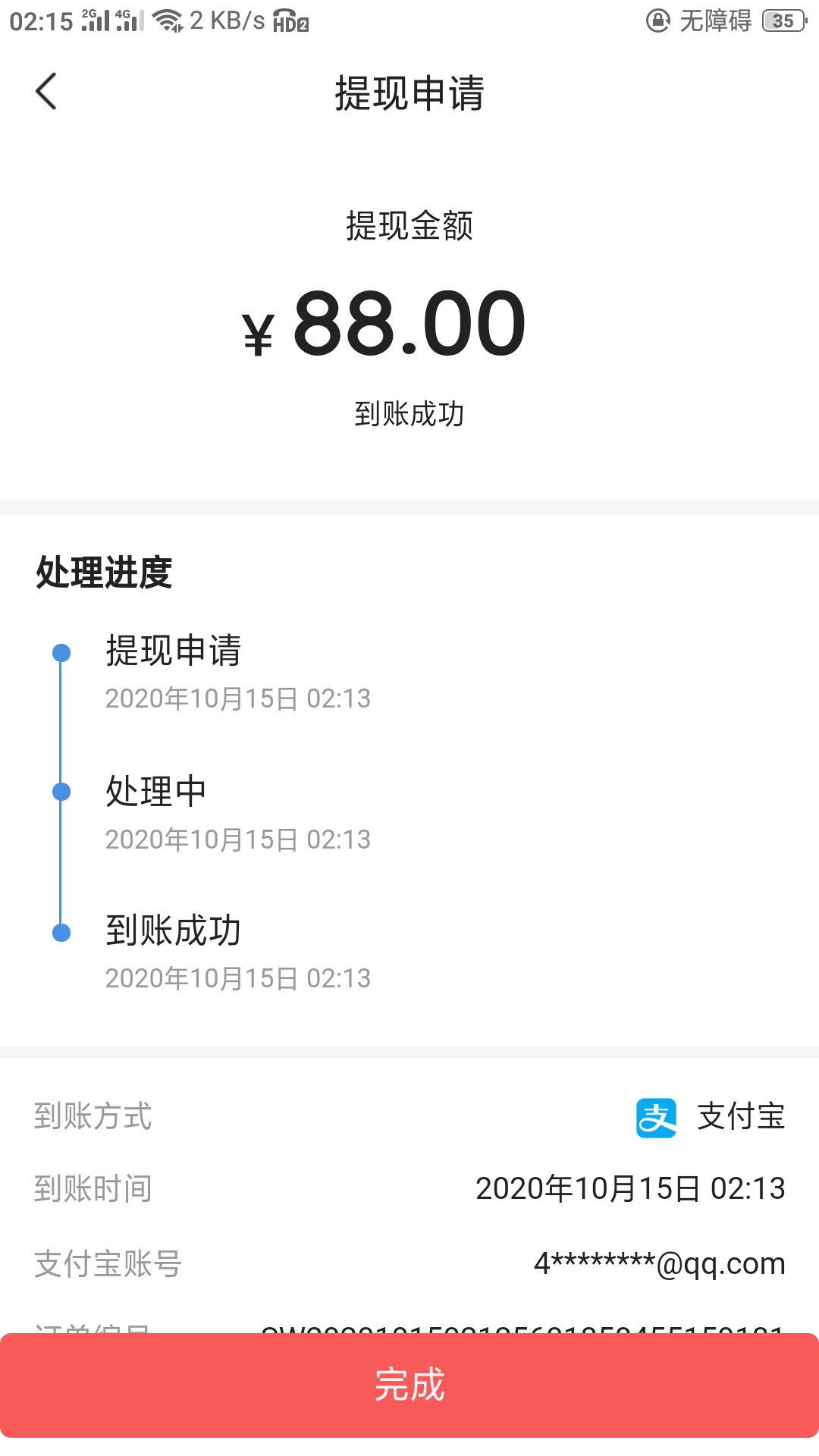Go back using the top-left arrow

point(46,92)
